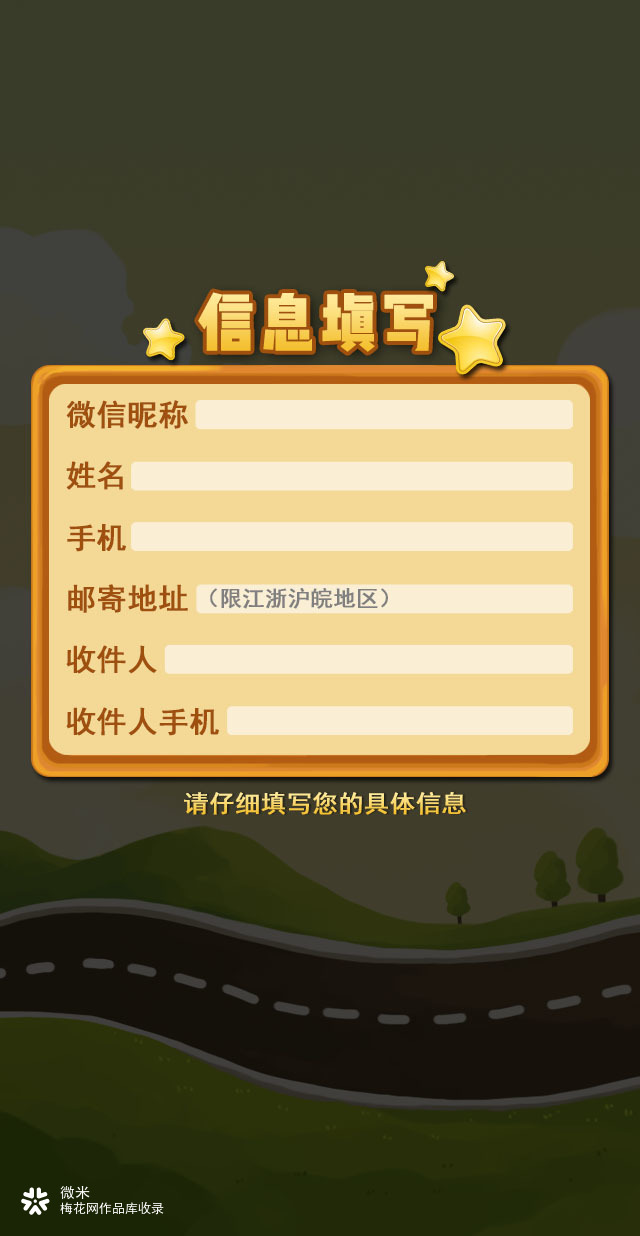Tap the 邮寄地址 field limited to 江浙沪皖
Screen dimensions: 640x1236
[x=384, y=599]
